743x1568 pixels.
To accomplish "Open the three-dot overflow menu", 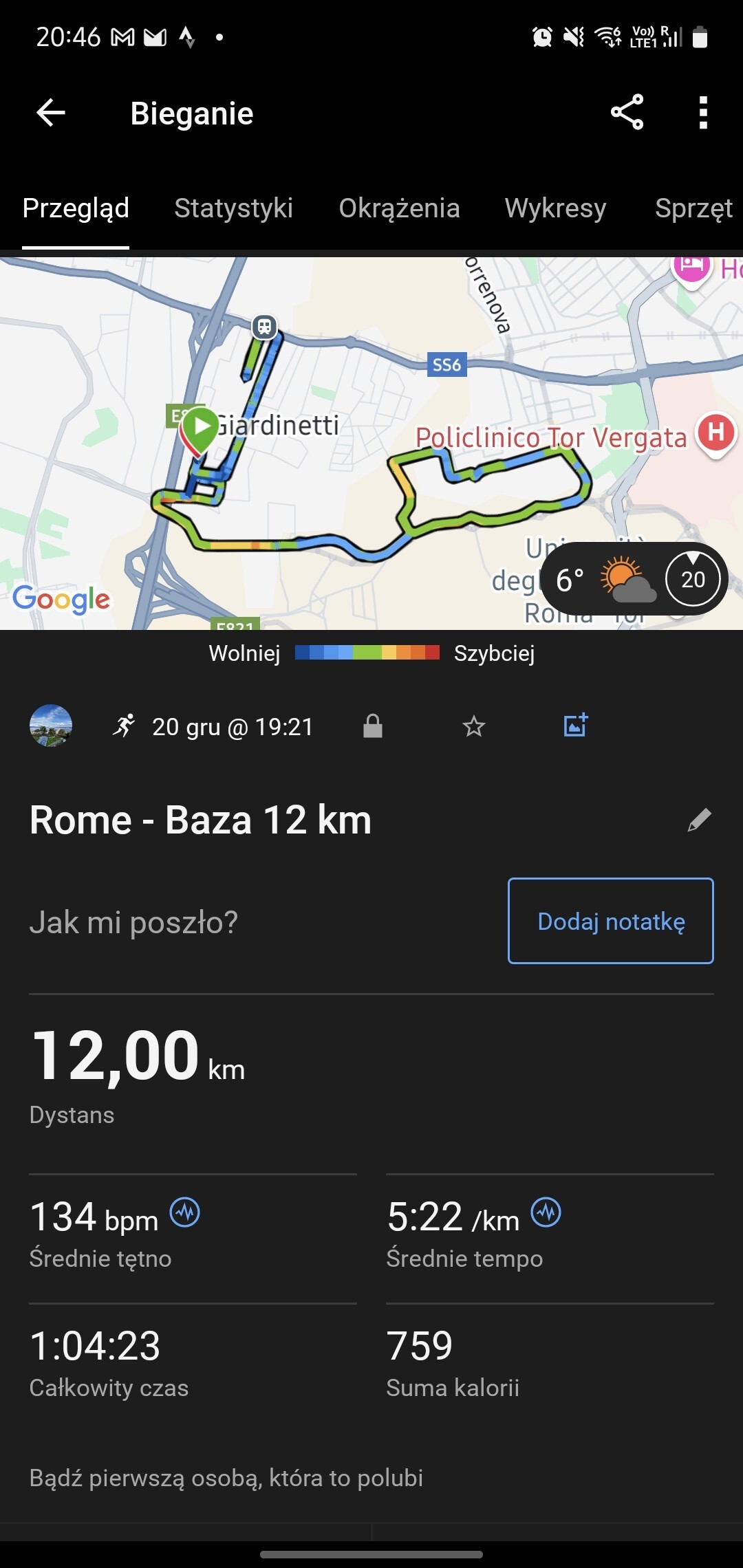I will pyautogui.click(x=702, y=113).
